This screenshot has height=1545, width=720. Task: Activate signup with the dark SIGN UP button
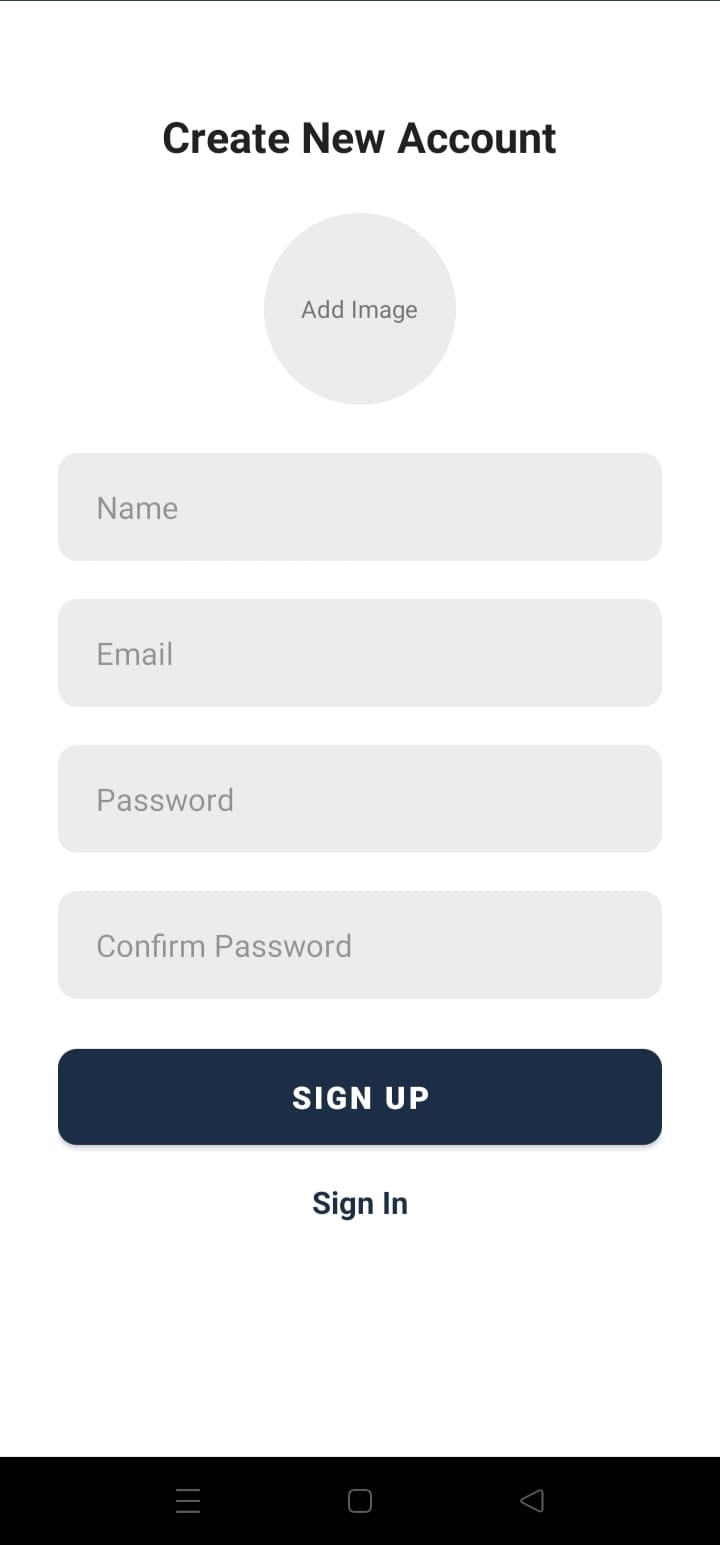(360, 1097)
